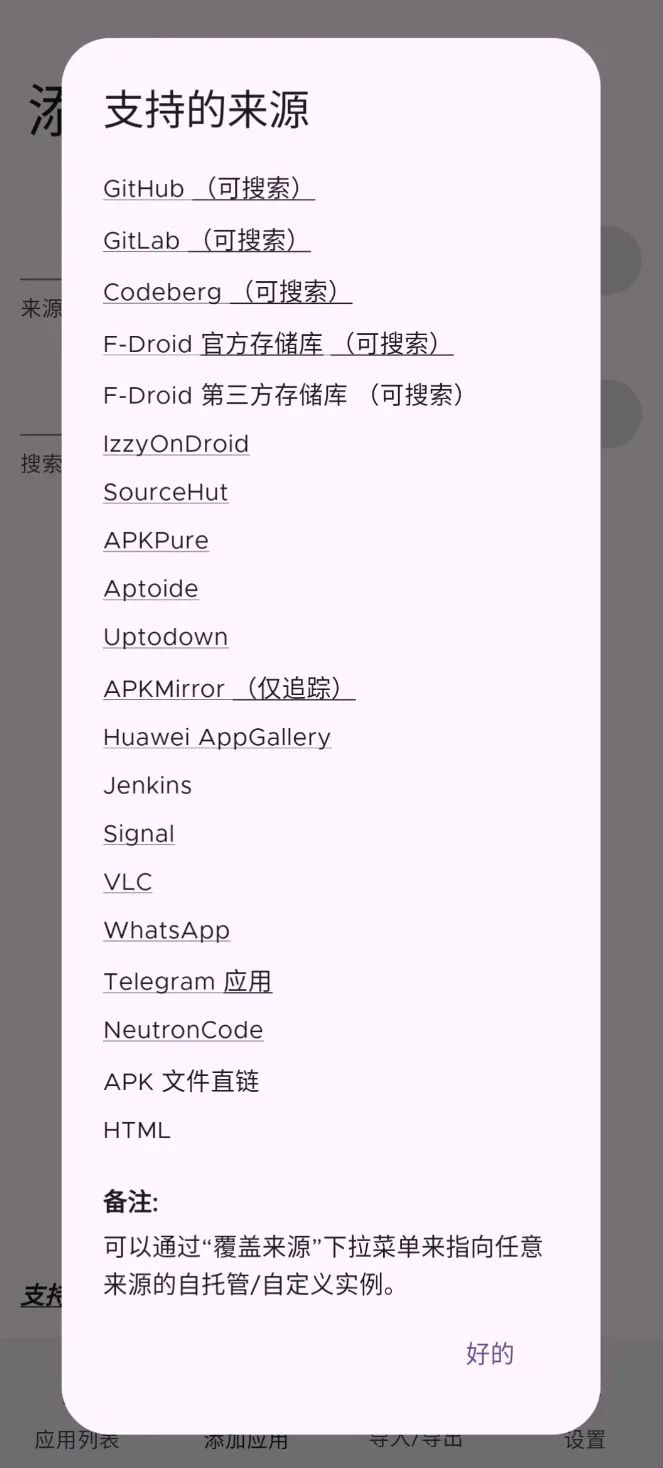The image size is (663, 1468).
Task: Open the Aptoide link
Action: pos(151,588)
